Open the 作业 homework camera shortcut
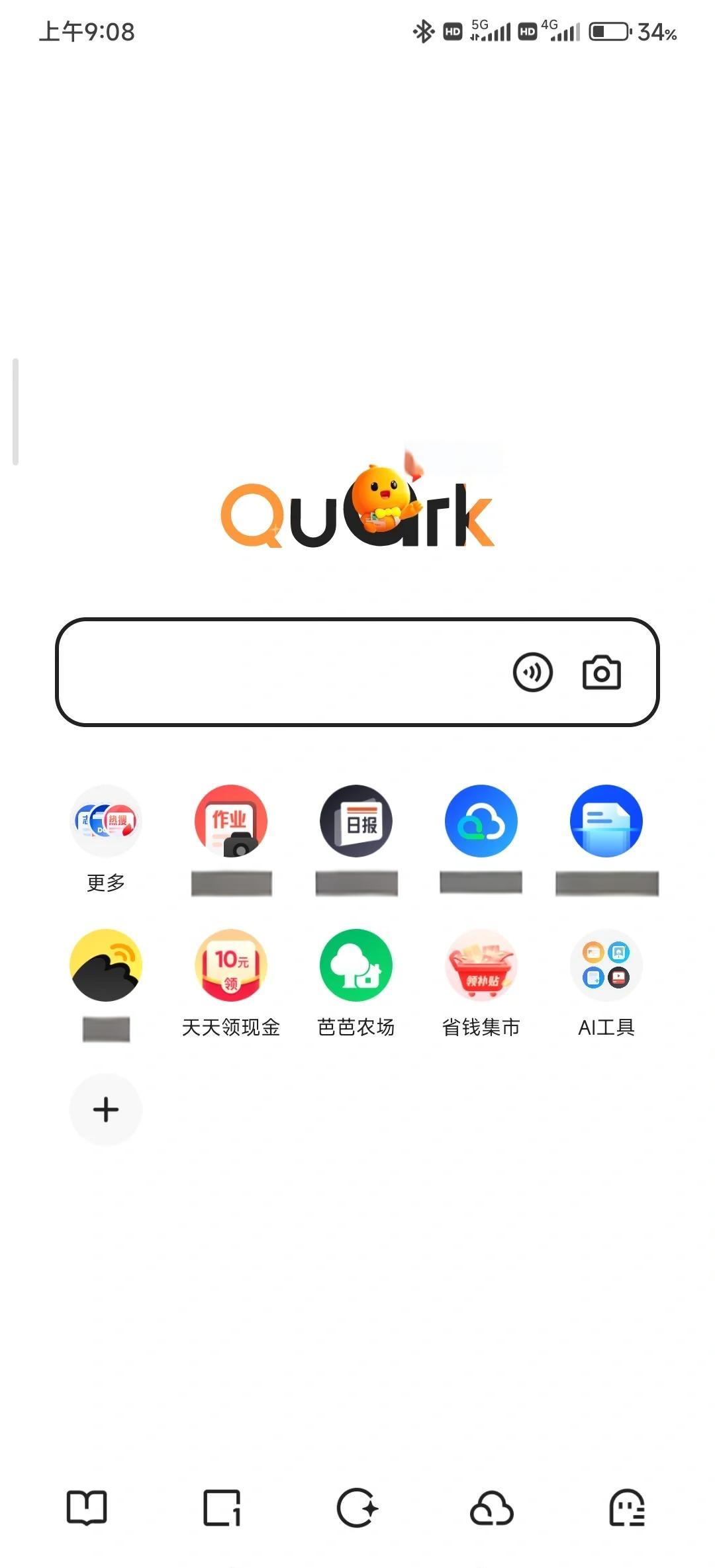The width and height of the screenshot is (715, 1568). [x=231, y=820]
